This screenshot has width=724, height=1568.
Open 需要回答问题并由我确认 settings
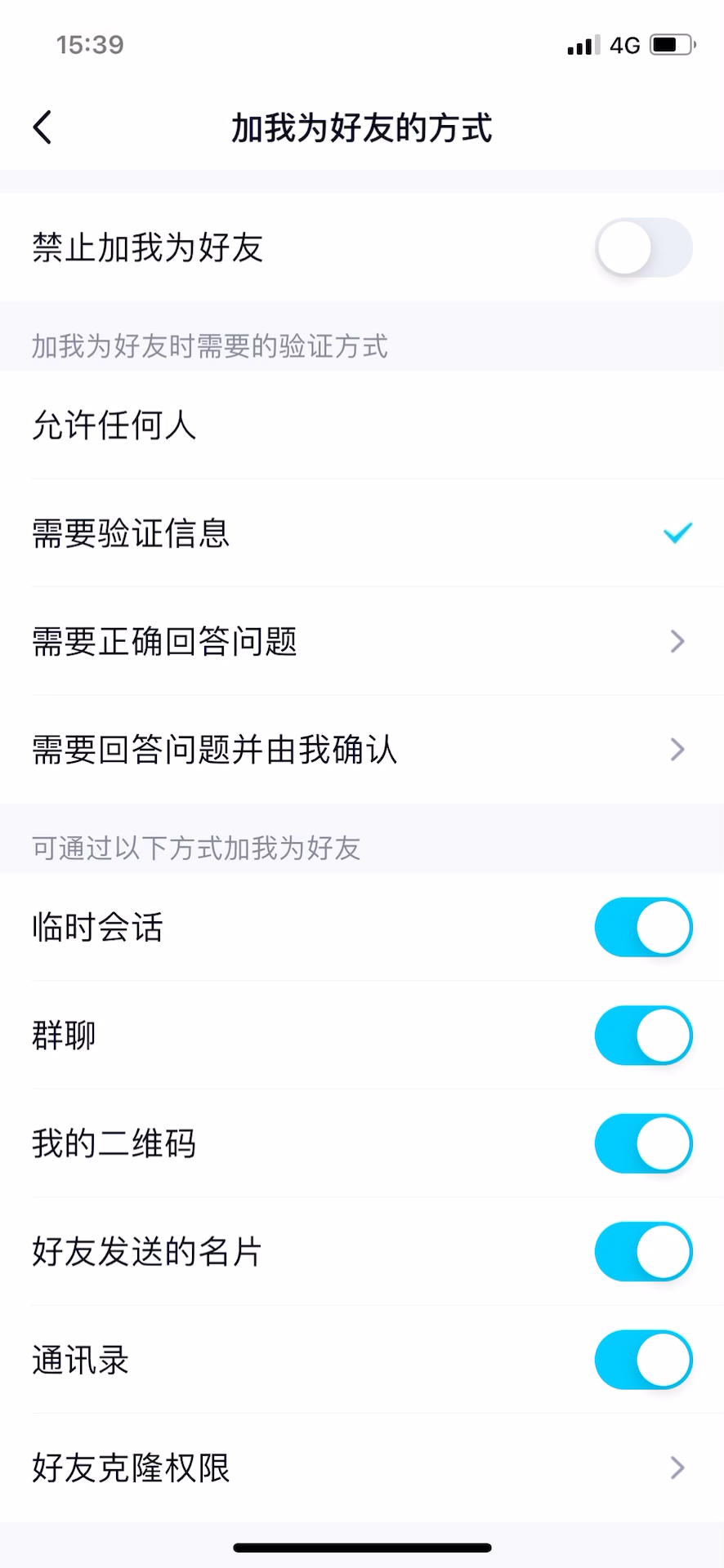(x=362, y=750)
